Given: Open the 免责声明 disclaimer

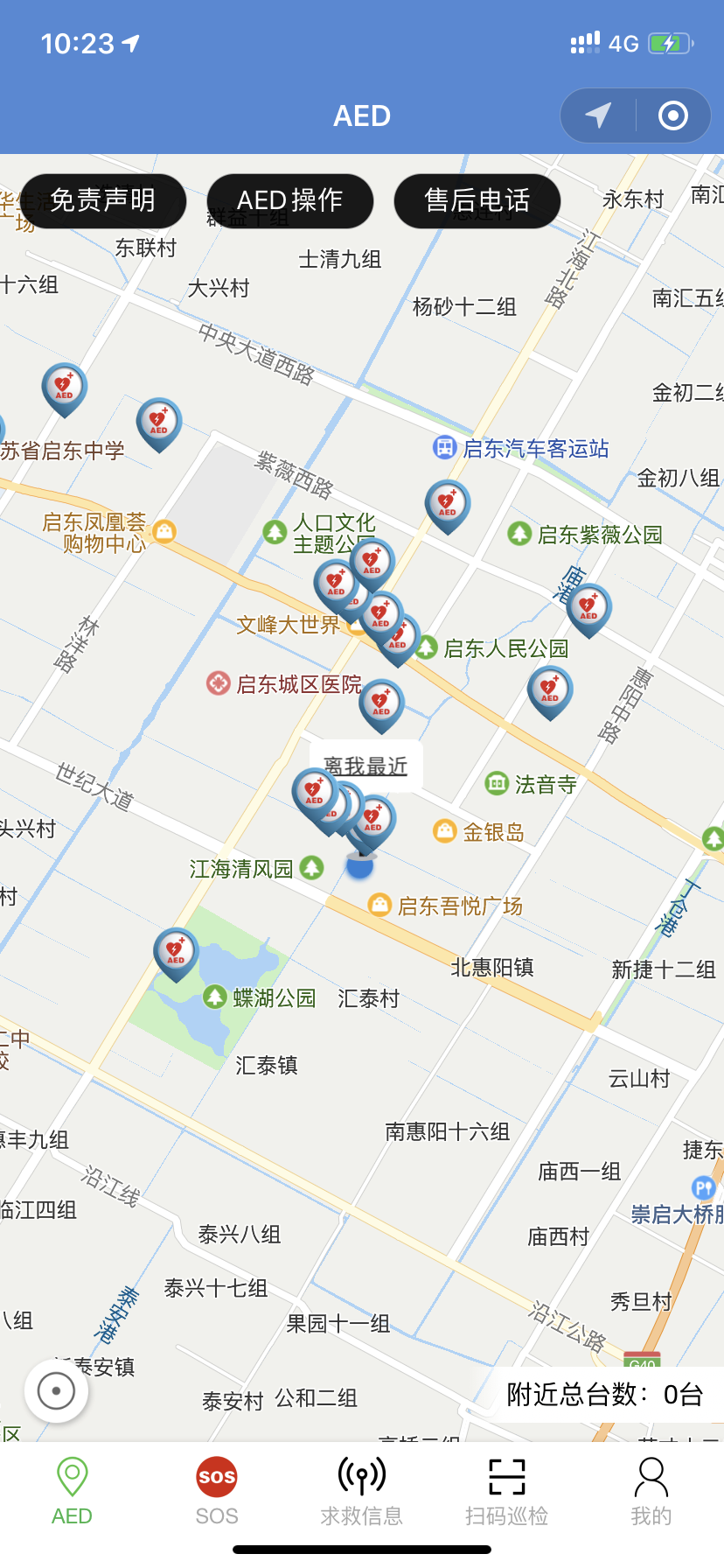Looking at the screenshot, I should [103, 200].
